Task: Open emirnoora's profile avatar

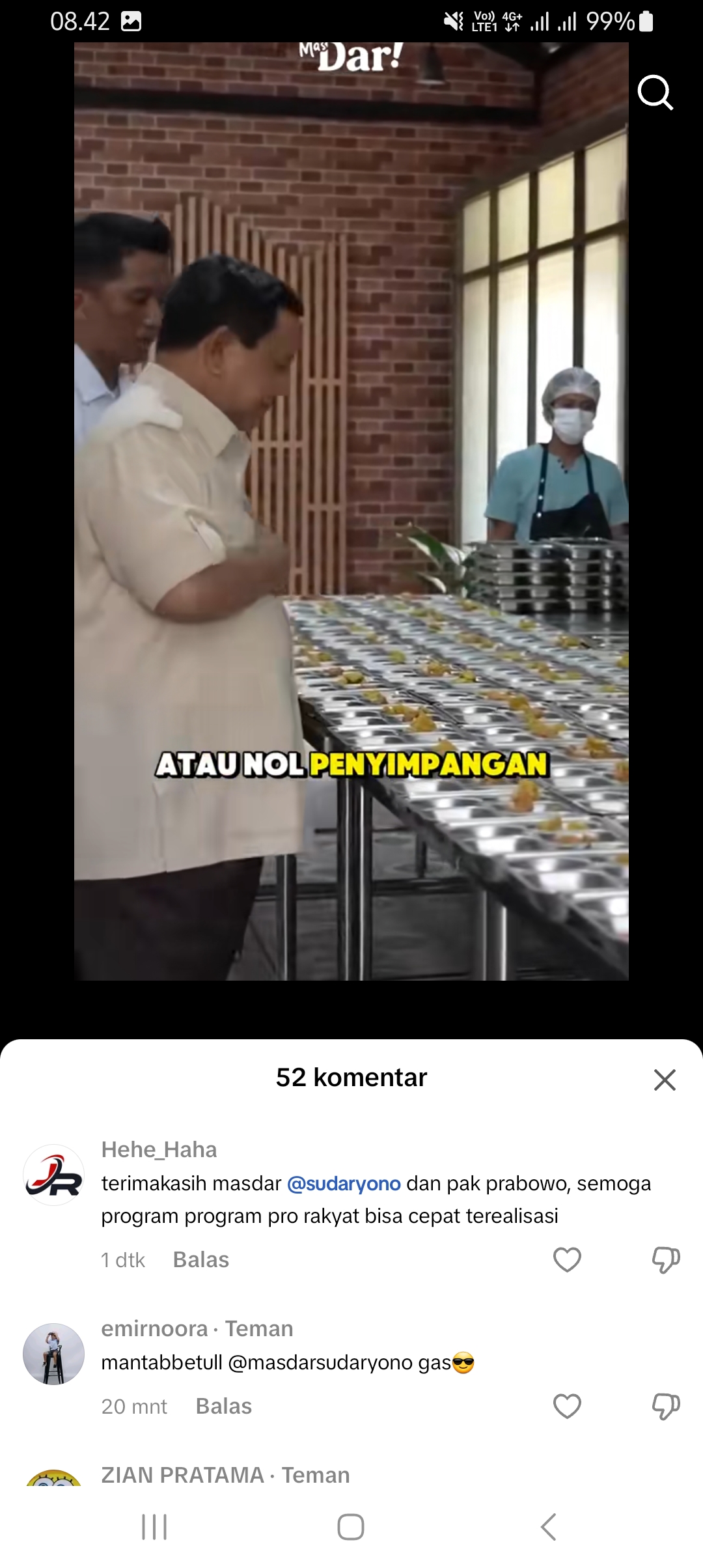Action: tap(54, 1354)
